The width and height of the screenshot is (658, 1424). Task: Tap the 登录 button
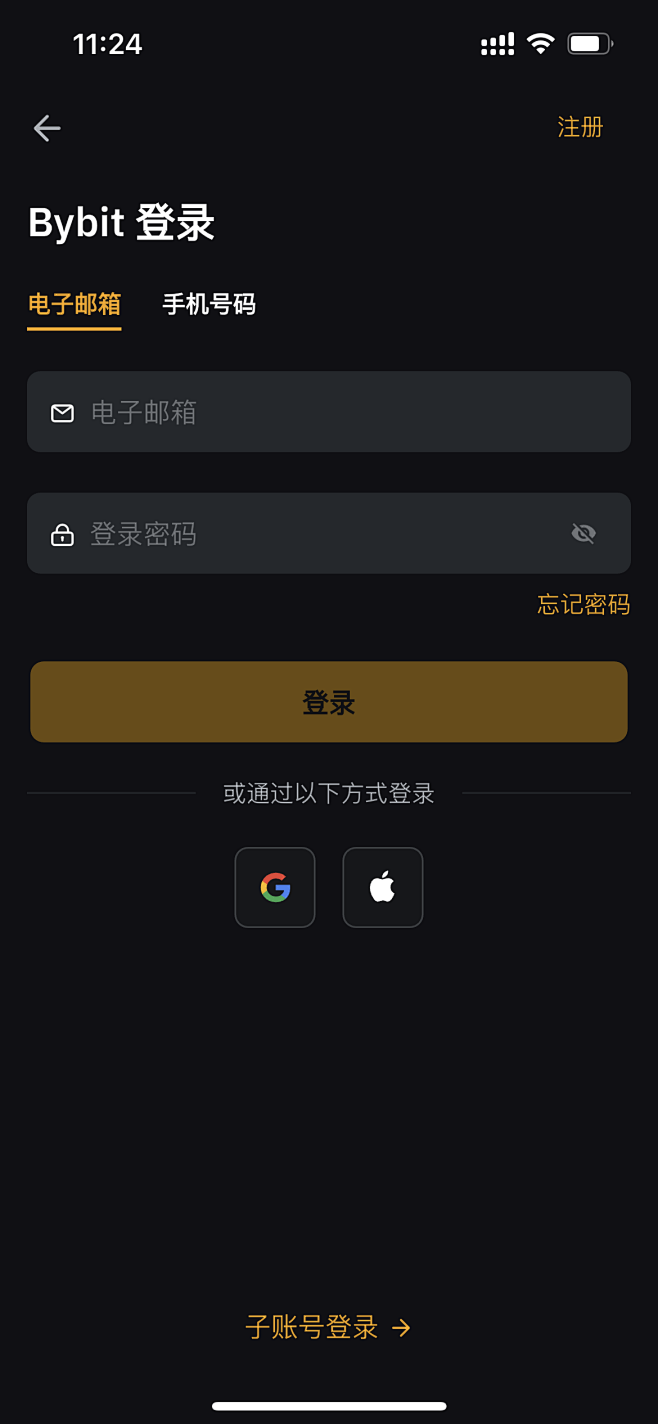328,702
